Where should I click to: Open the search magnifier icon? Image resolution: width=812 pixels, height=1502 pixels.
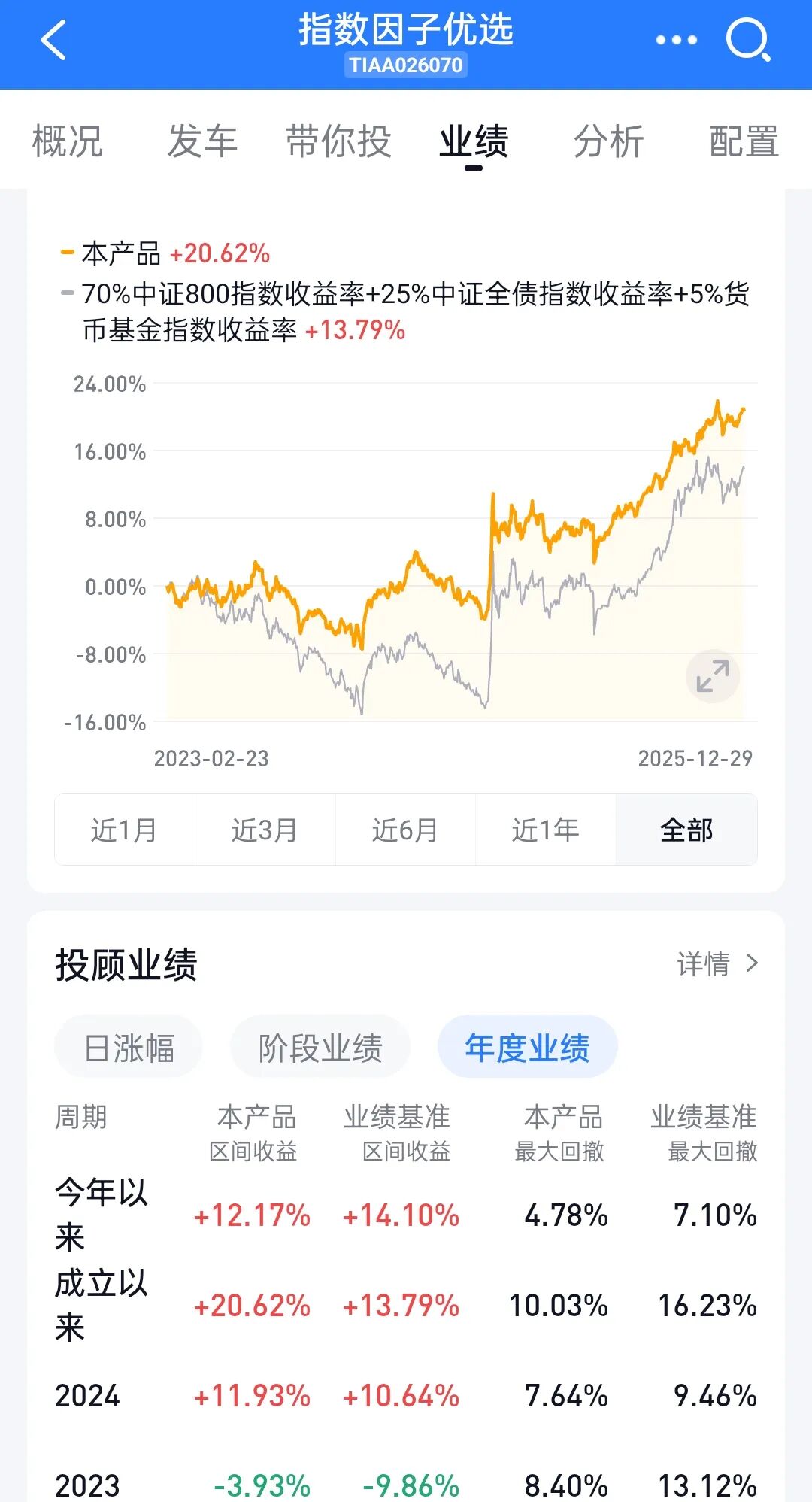[748, 40]
